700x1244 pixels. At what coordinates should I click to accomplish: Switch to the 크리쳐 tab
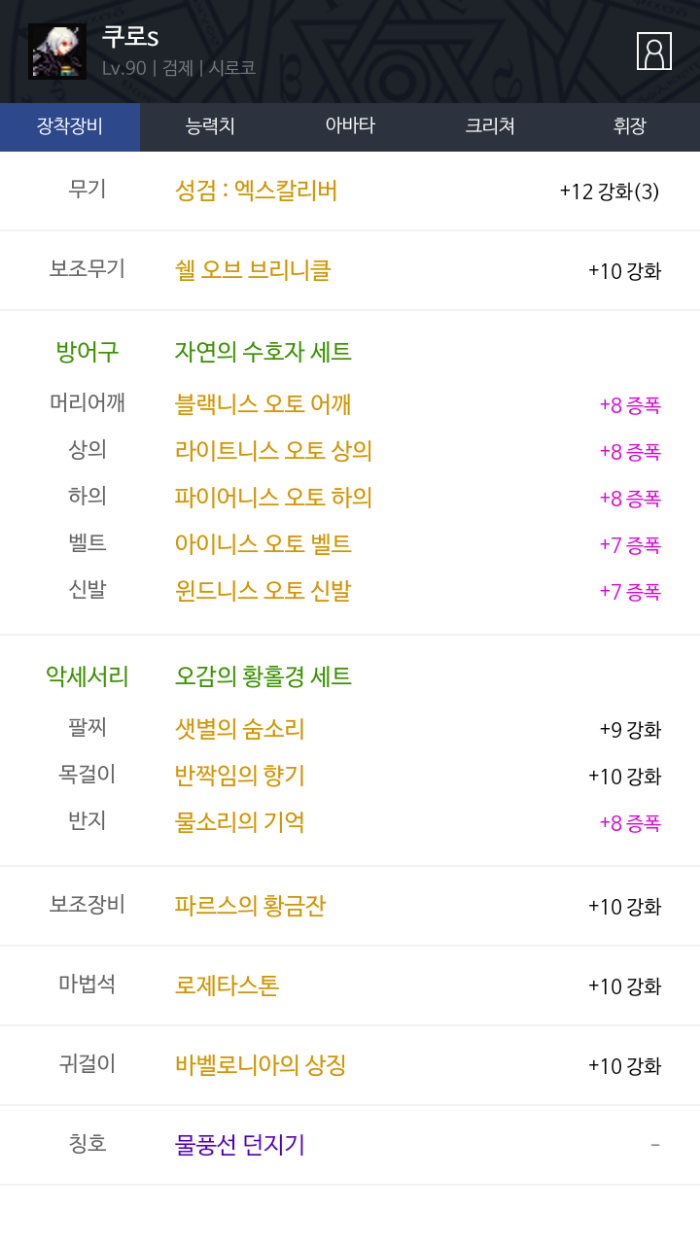490,127
